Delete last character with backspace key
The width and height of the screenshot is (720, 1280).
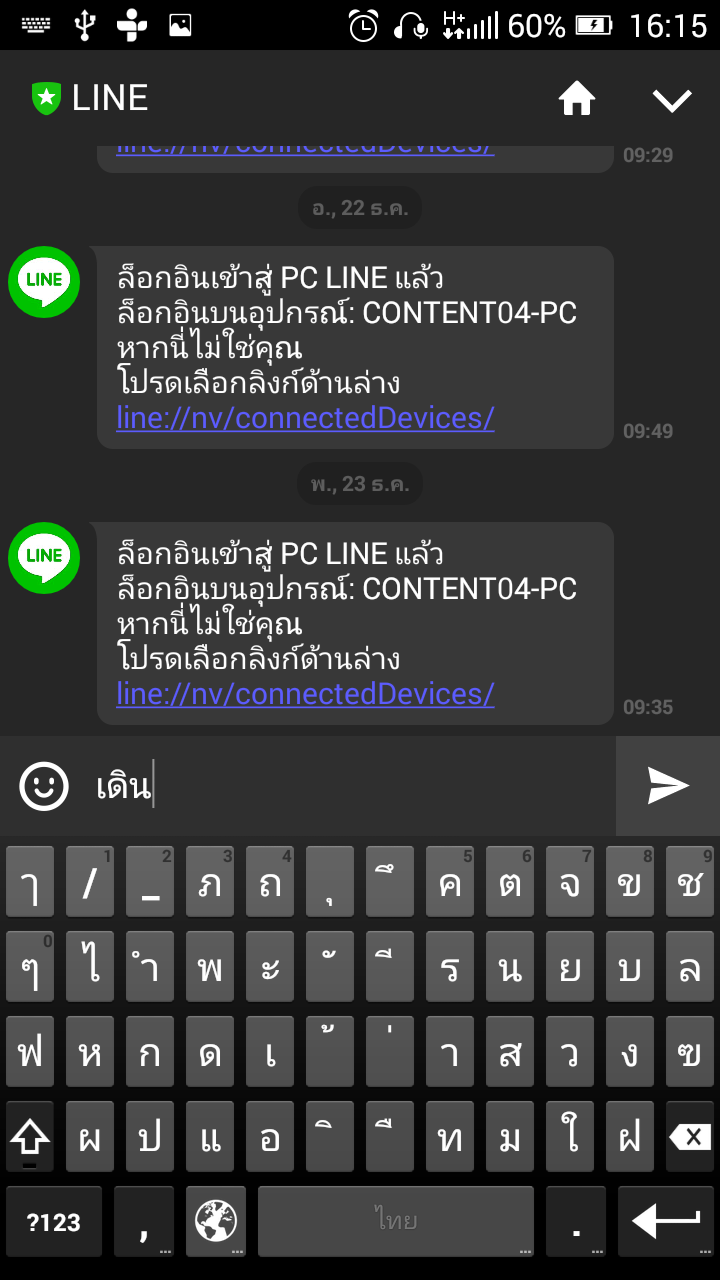point(689,1137)
